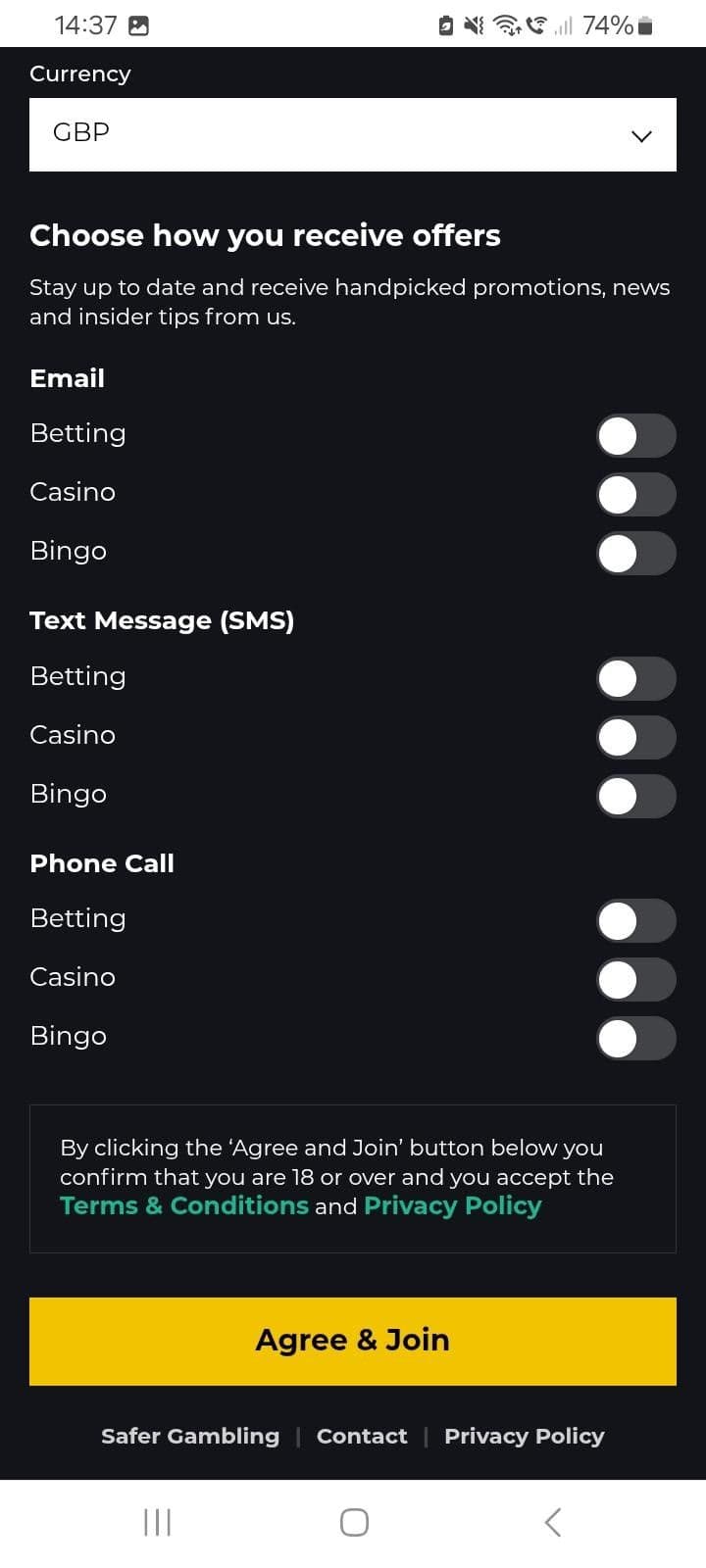The width and height of the screenshot is (706, 1568).
Task: Tap the call forwarding icon in status bar
Action: pyautogui.click(x=538, y=24)
